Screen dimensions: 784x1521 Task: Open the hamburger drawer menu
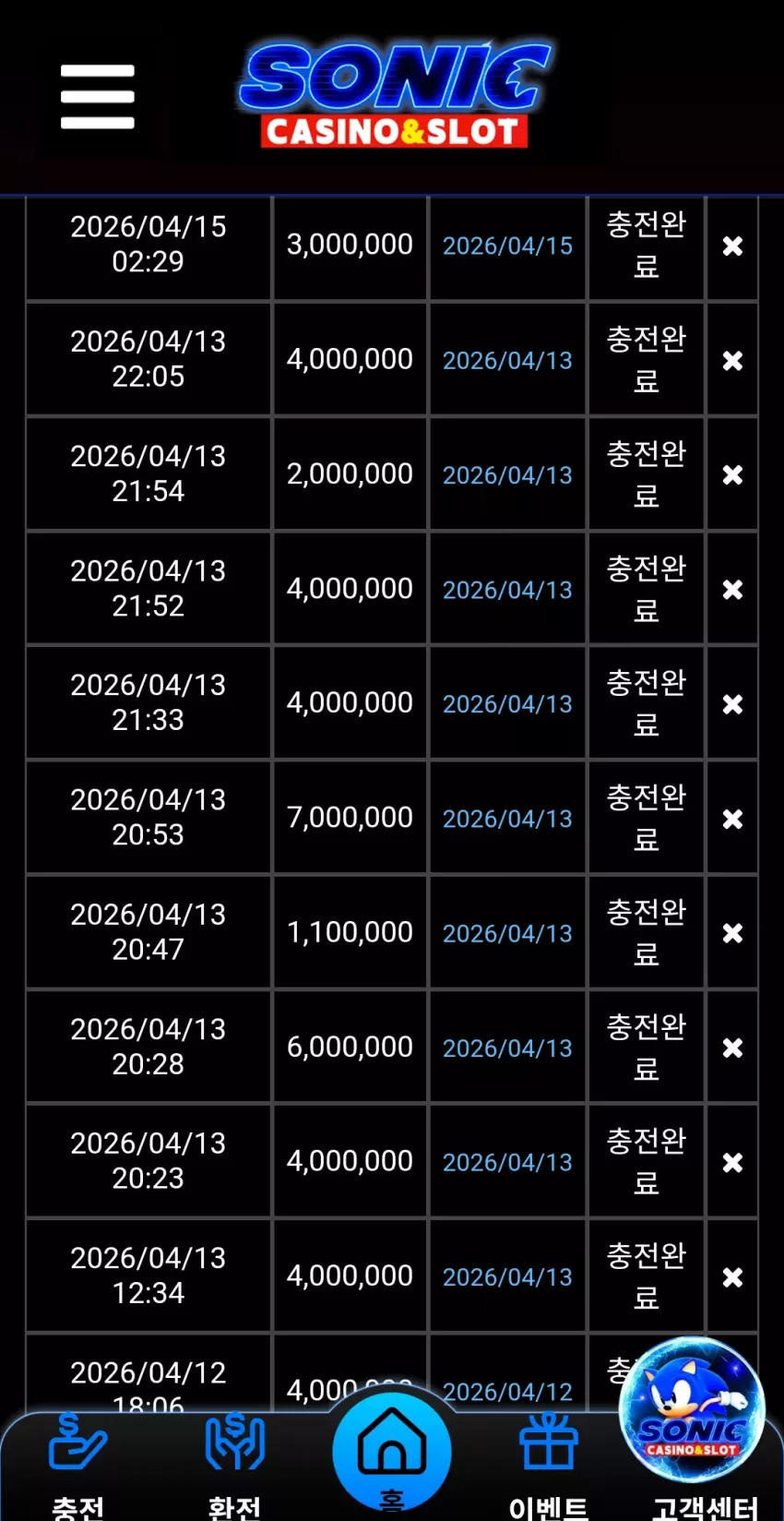click(x=98, y=97)
